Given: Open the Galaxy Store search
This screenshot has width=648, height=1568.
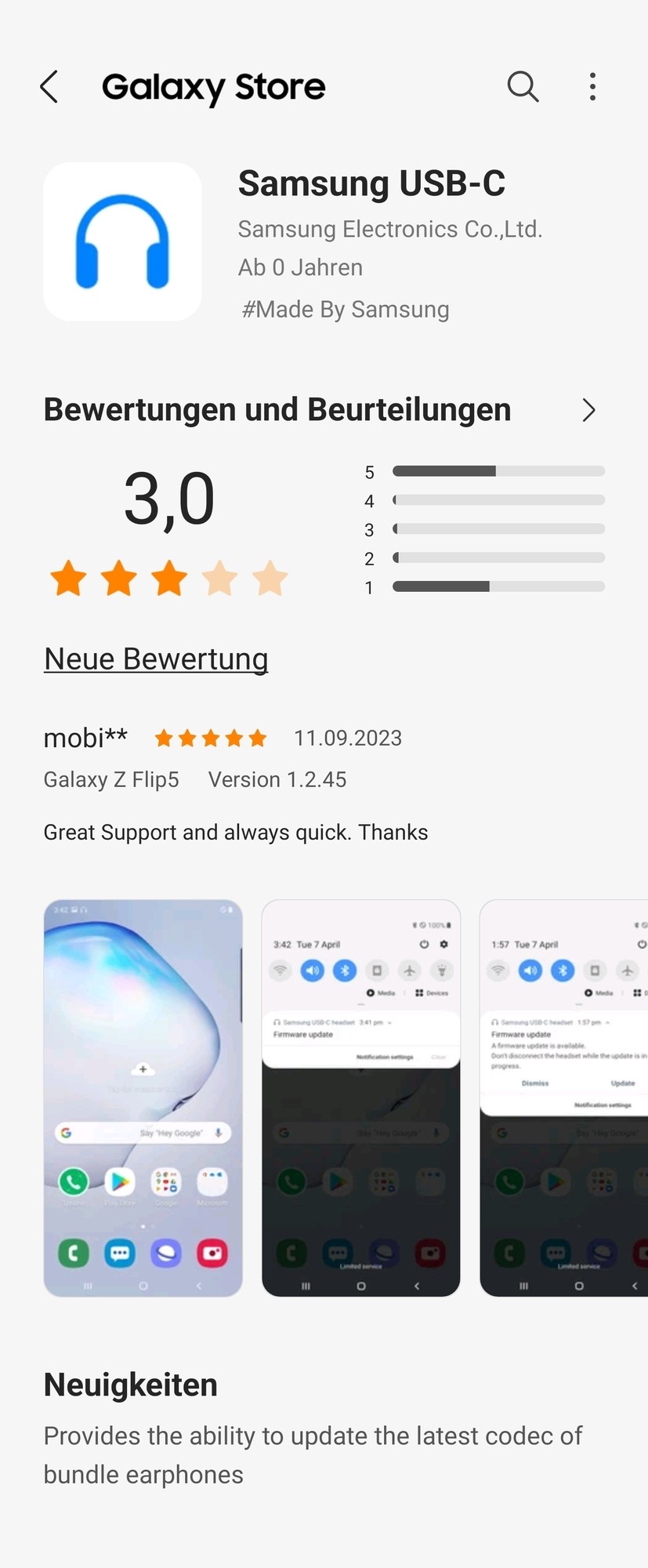Looking at the screenshot, I should click(523, 87).
